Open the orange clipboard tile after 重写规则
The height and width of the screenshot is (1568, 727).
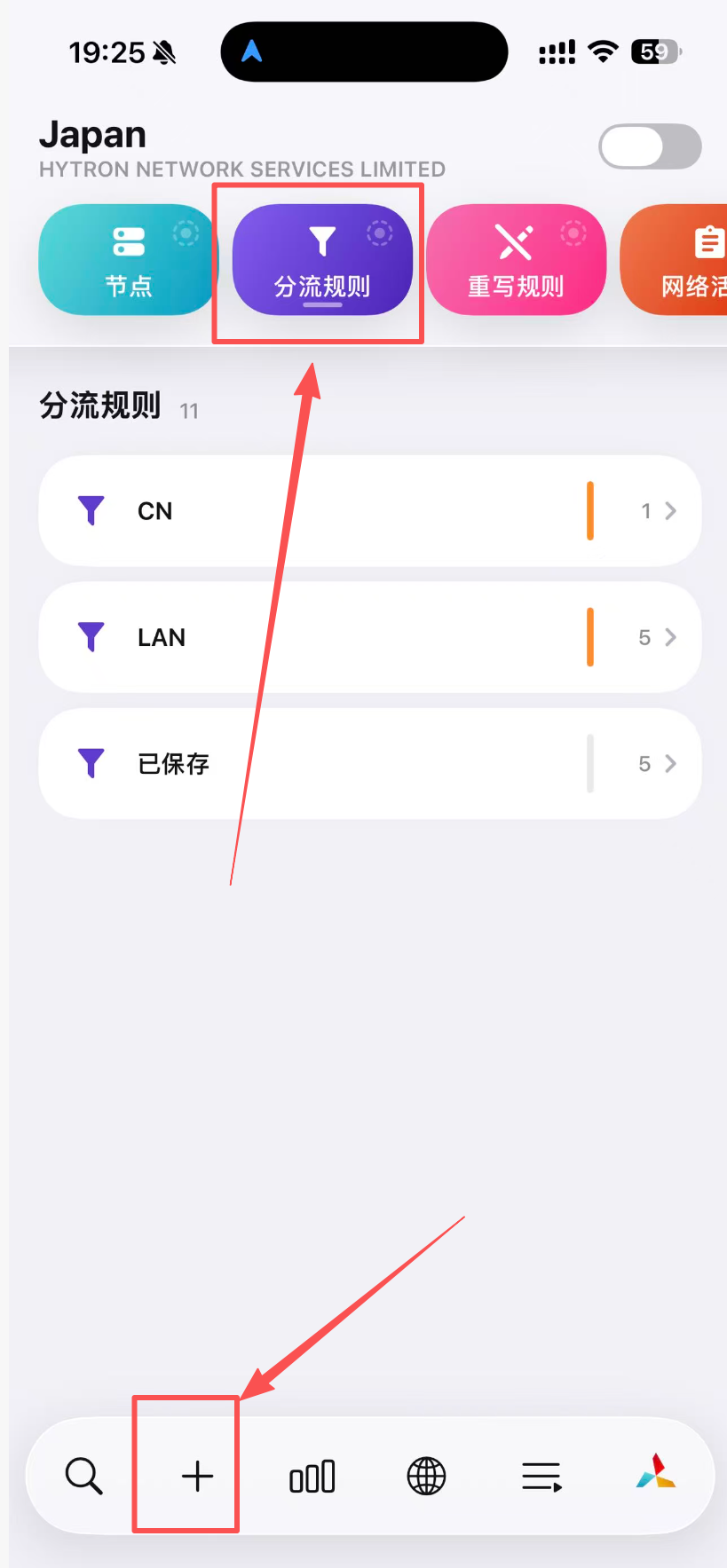pyautogui.click(x=675, y=260)
